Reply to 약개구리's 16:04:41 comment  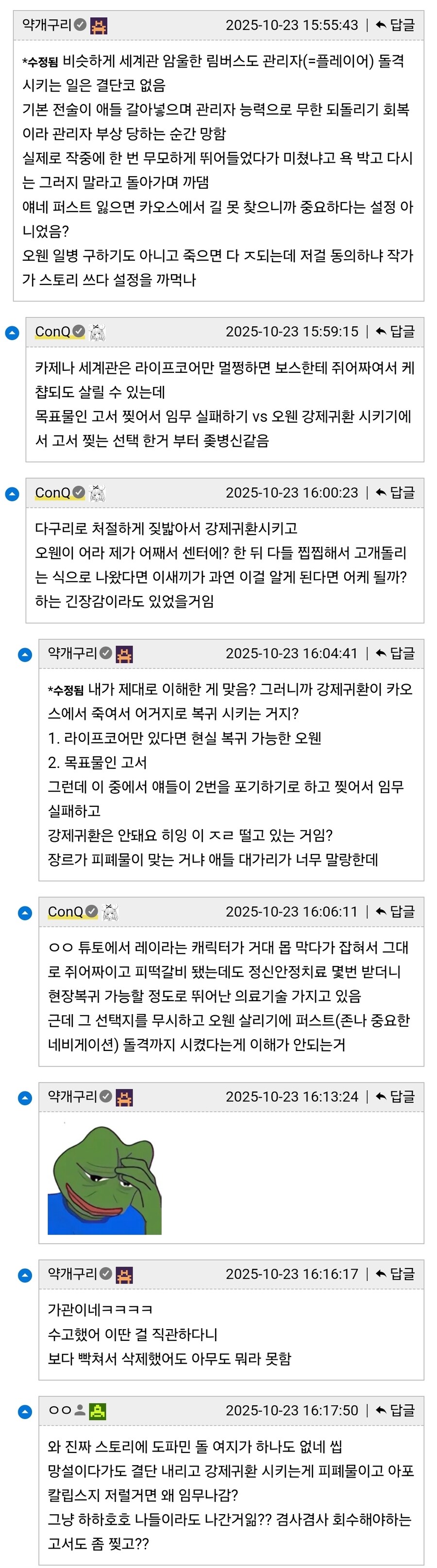coord(395,653)
